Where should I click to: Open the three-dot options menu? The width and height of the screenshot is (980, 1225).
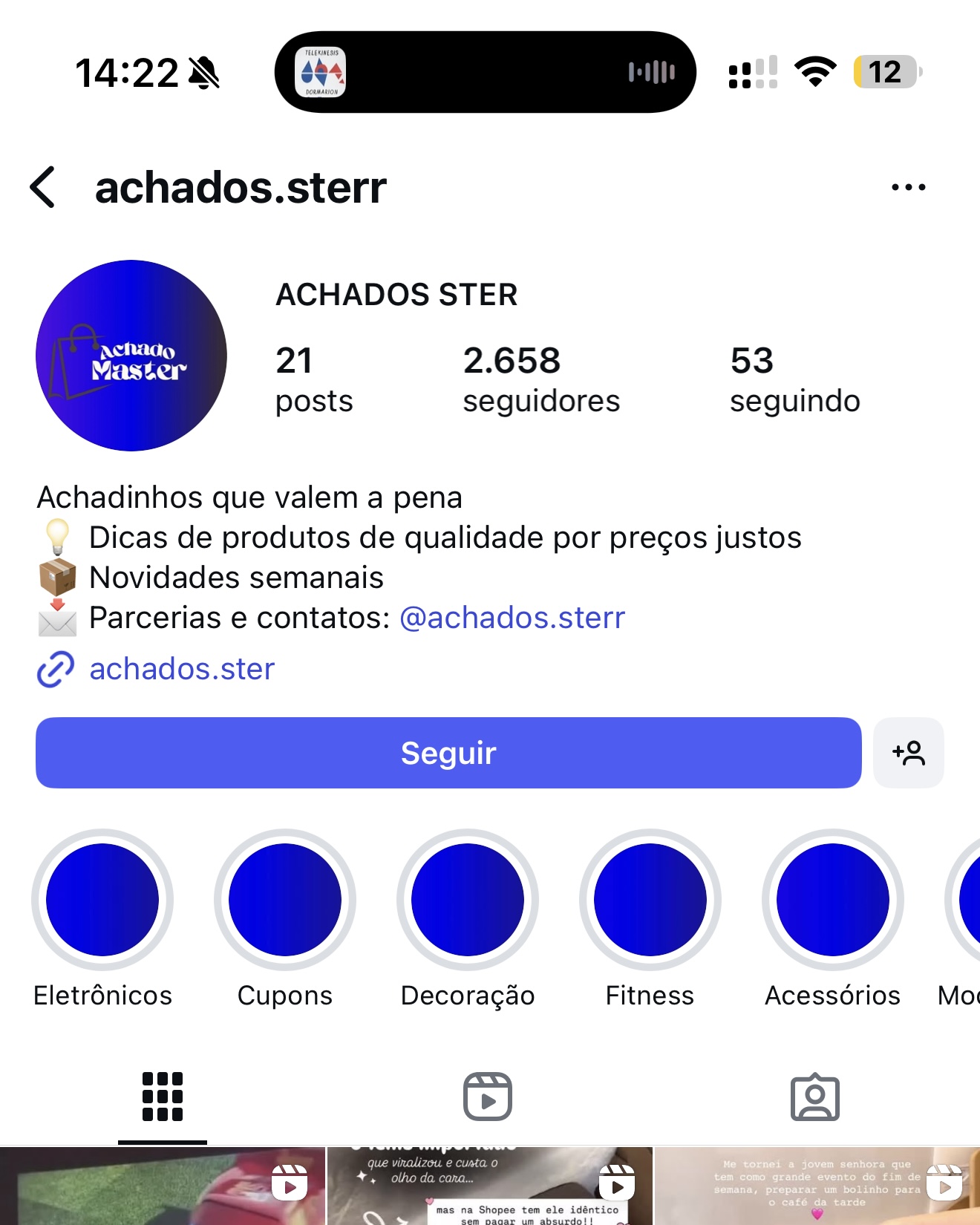coord(908,187)
